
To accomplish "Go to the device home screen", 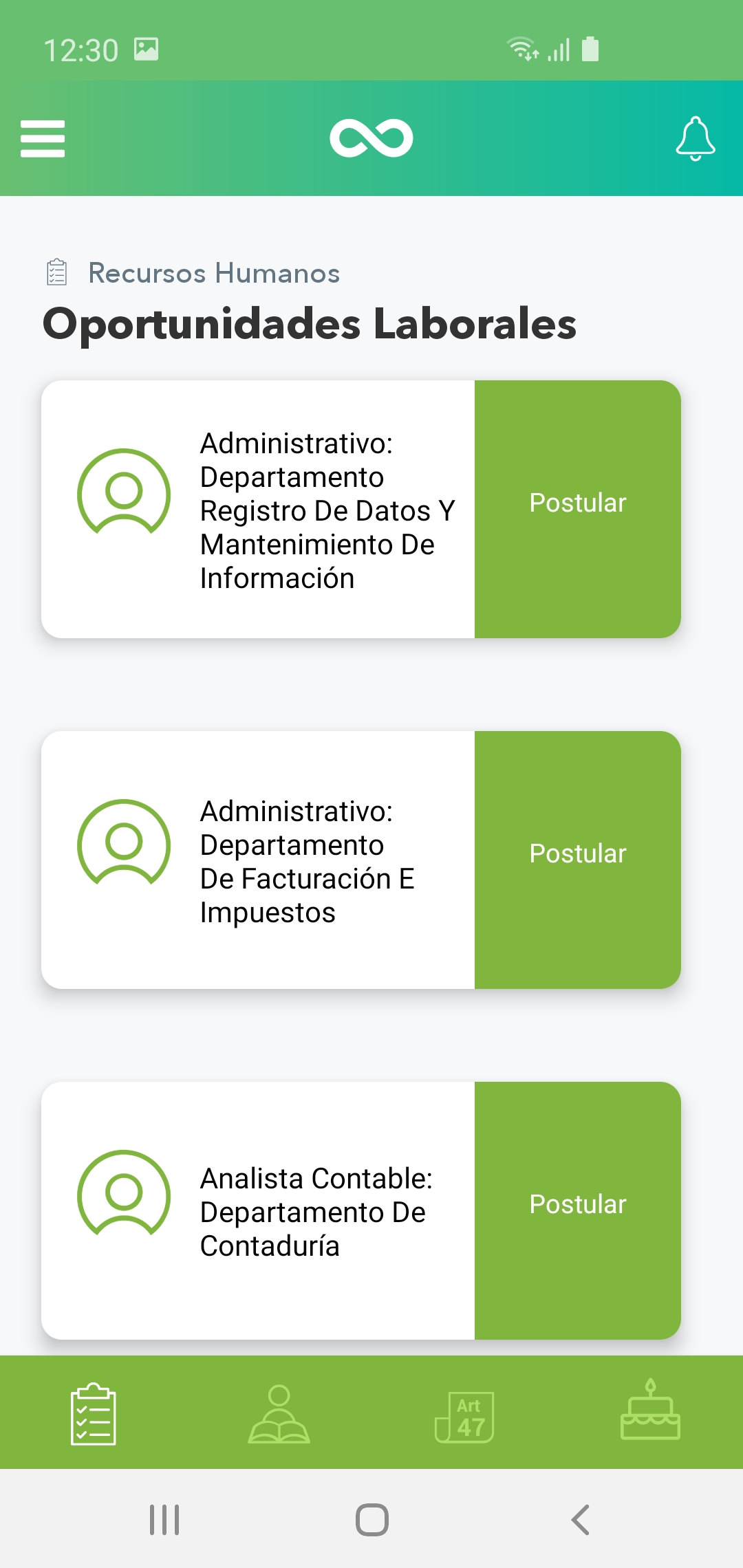I will (x=371, y=1520).
